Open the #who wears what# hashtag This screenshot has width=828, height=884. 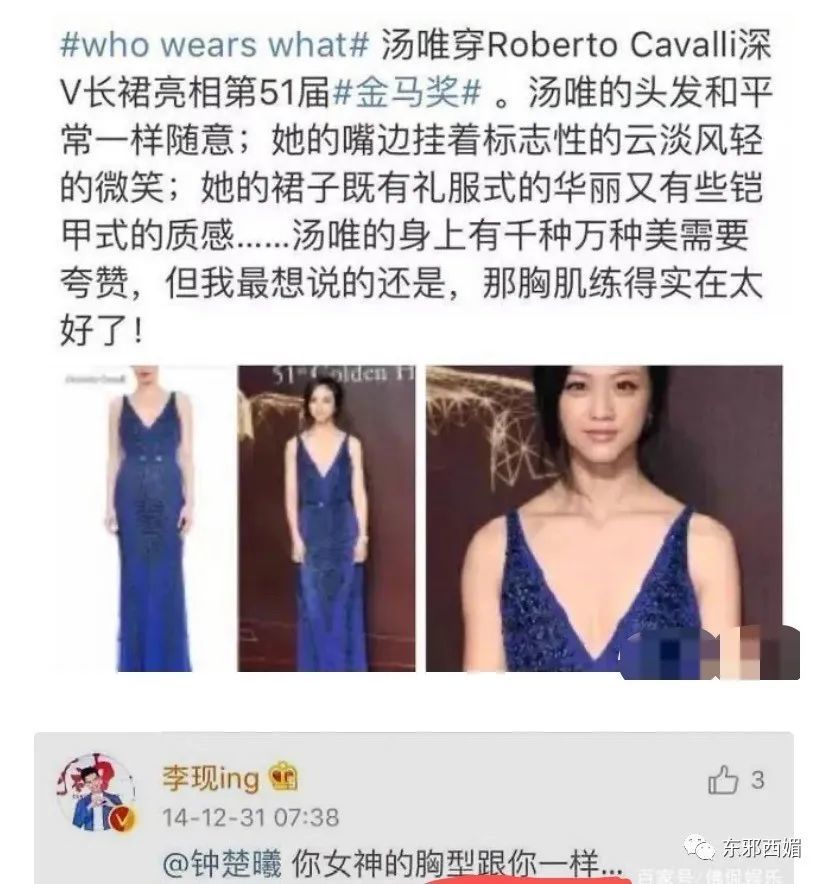(216, 46)
